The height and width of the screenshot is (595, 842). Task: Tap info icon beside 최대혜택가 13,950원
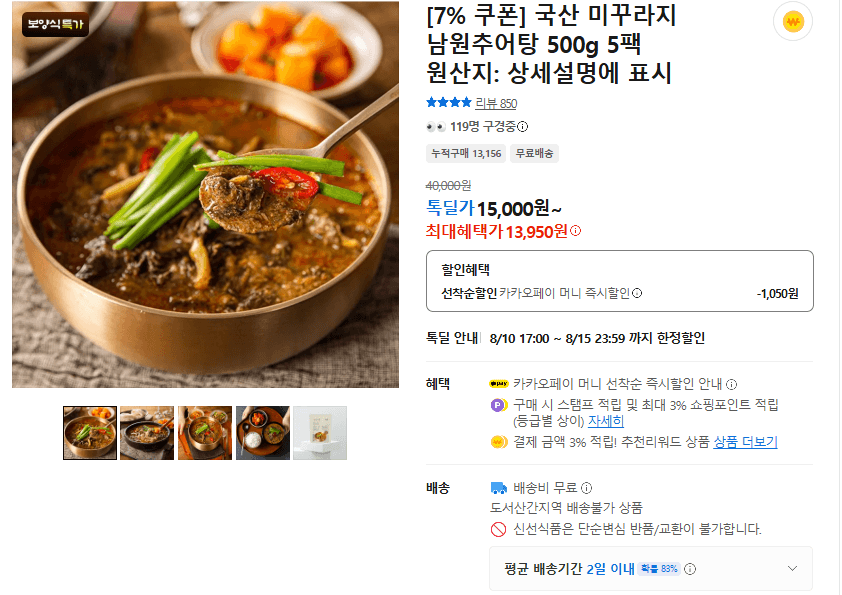(576, 231)
